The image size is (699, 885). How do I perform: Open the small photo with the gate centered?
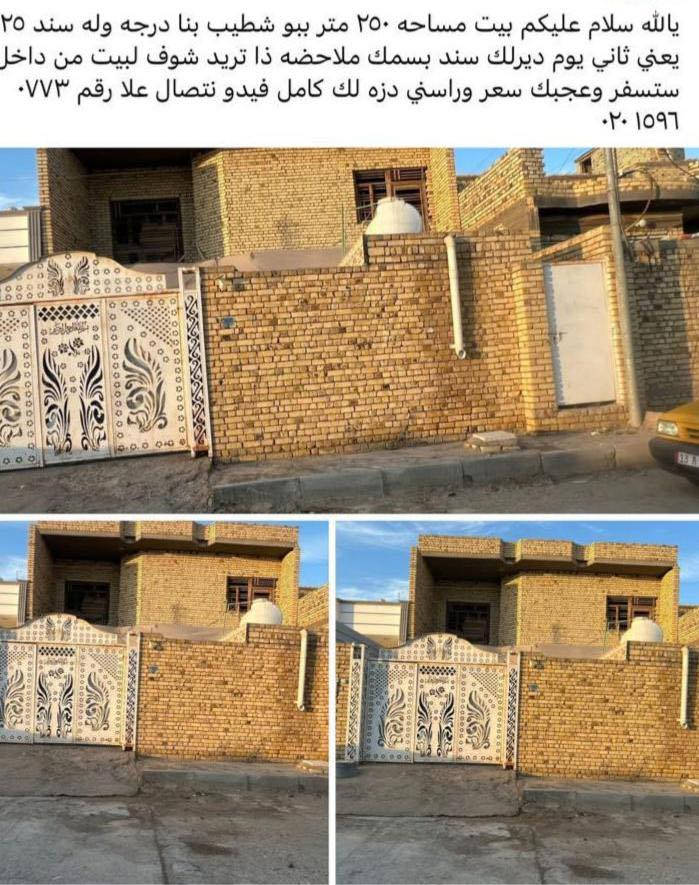517,700
